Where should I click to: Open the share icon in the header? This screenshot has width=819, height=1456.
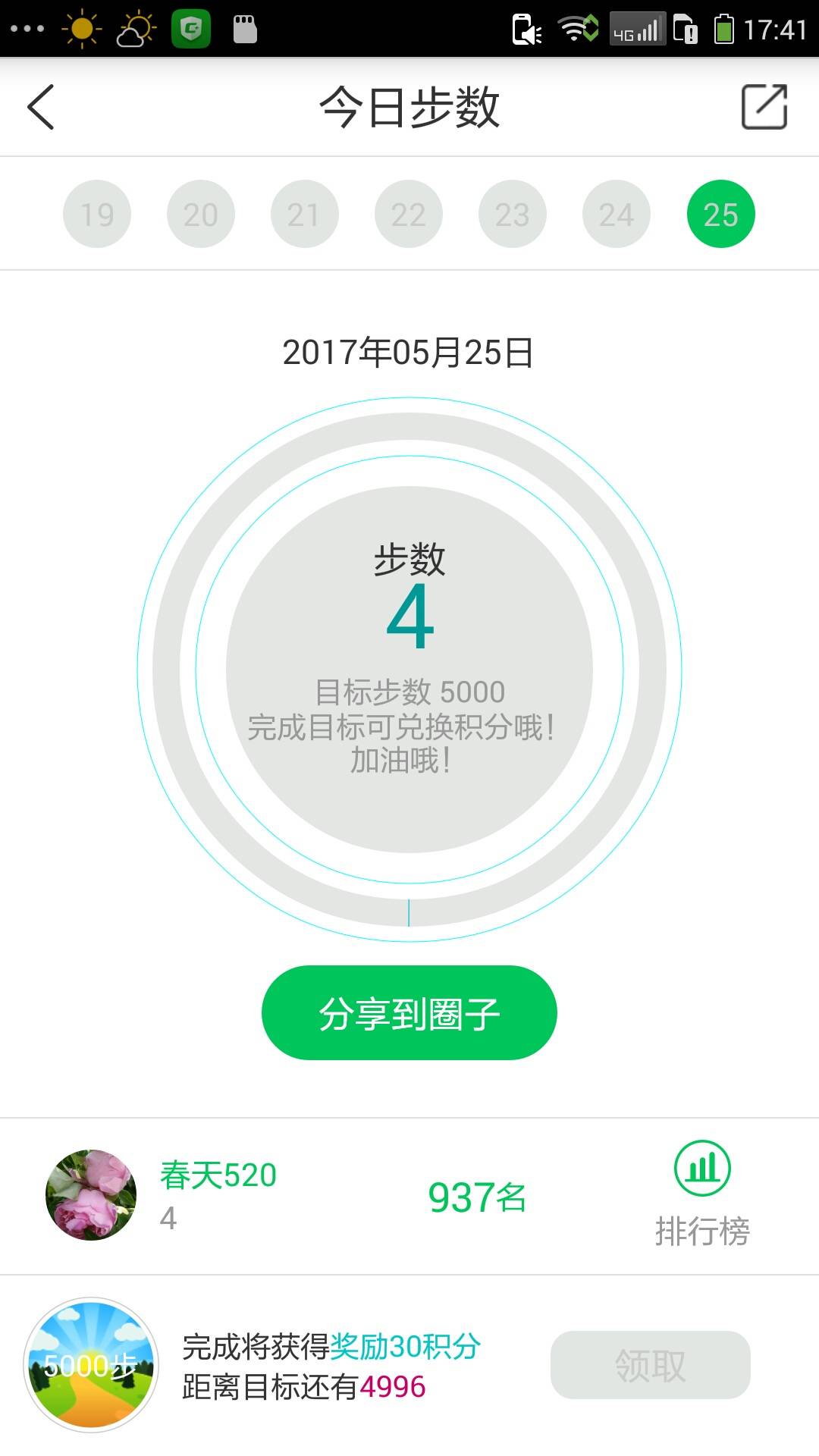(764, 107)
